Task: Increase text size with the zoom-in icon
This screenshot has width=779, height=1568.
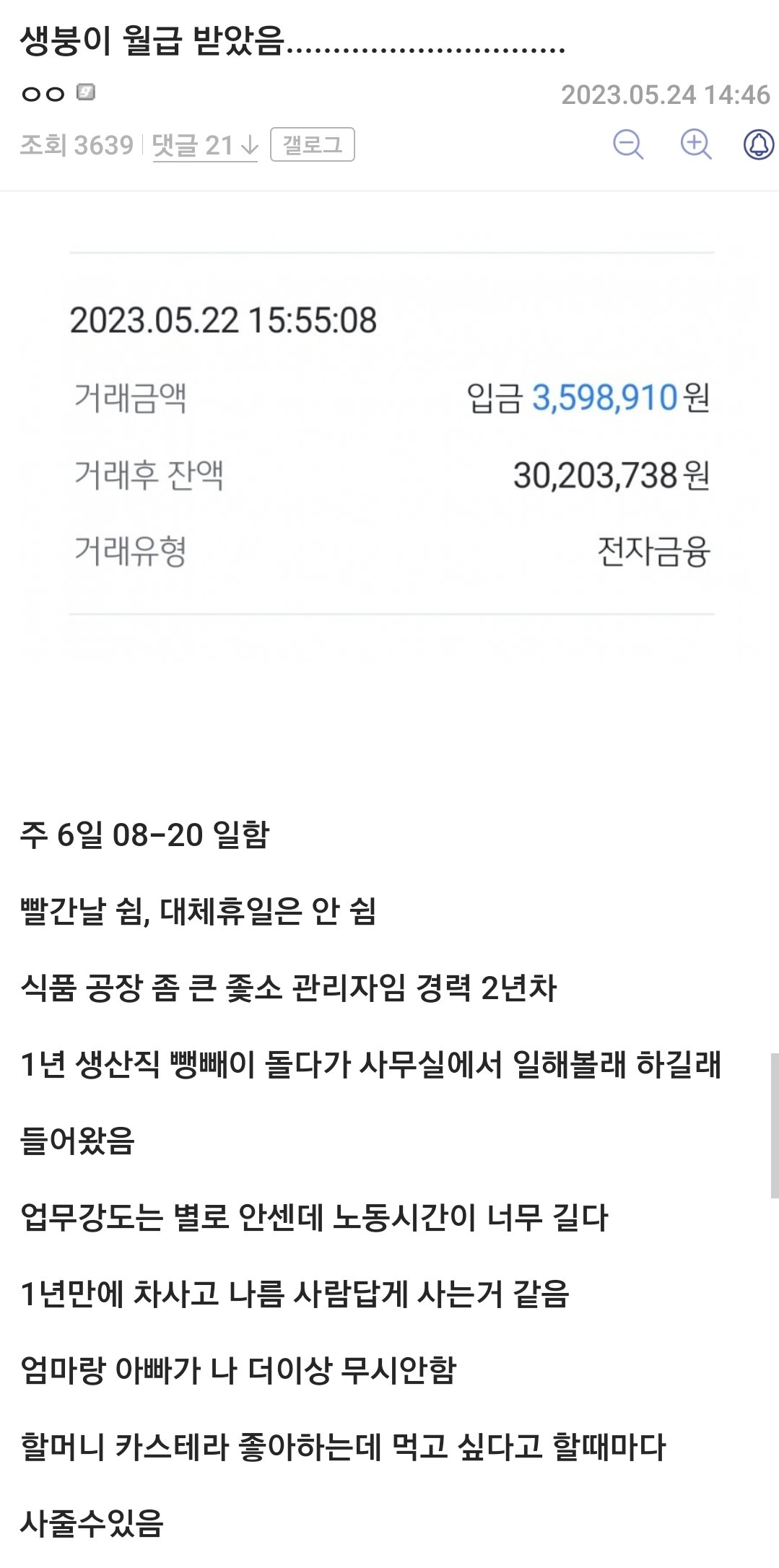Action: tap(696, 144)
